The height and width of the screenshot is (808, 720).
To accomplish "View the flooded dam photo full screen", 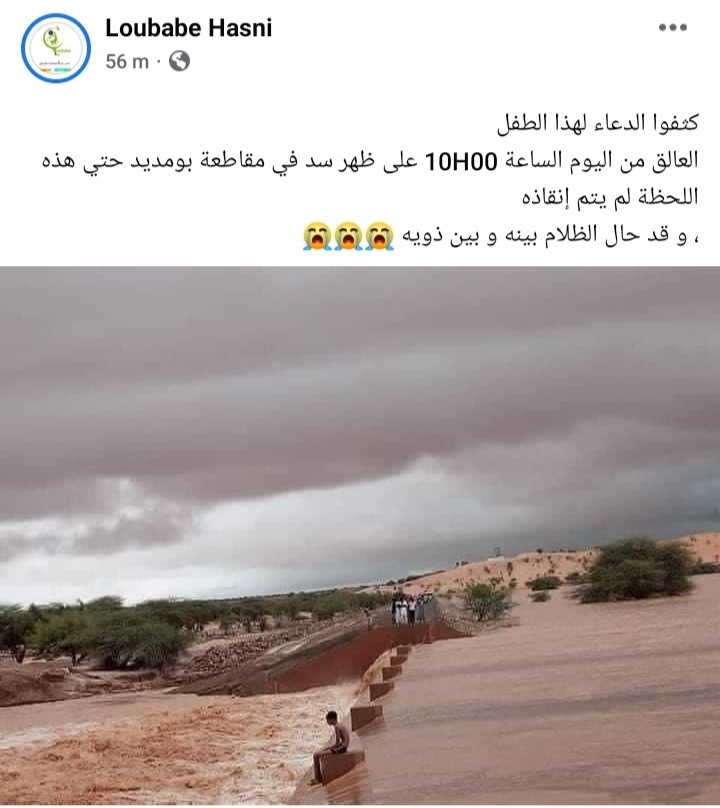I will [360, 535].
